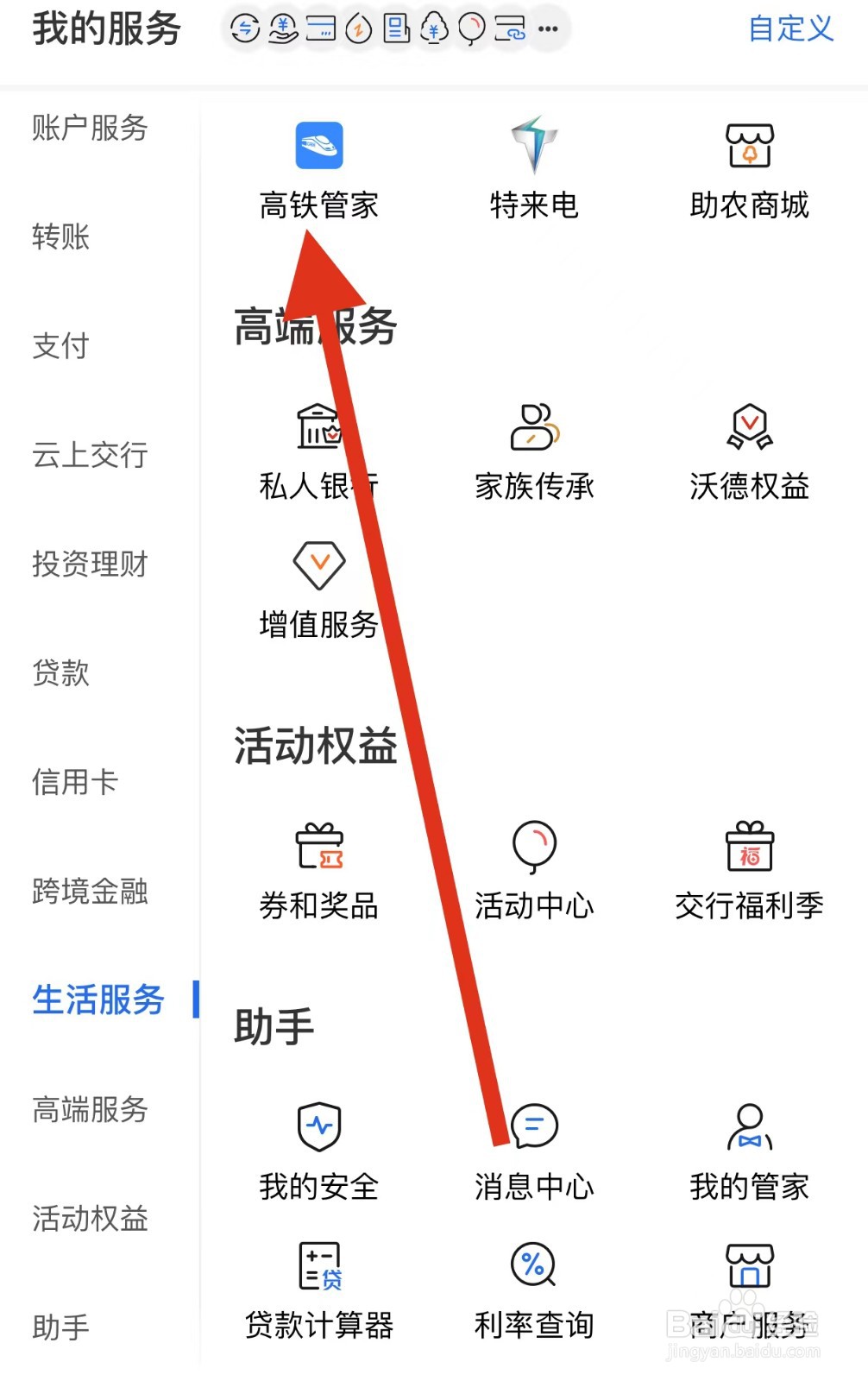Select 利率查询 interest rate inquiry
This screenshot has width=868, height=1381.
pos(533,1286)
